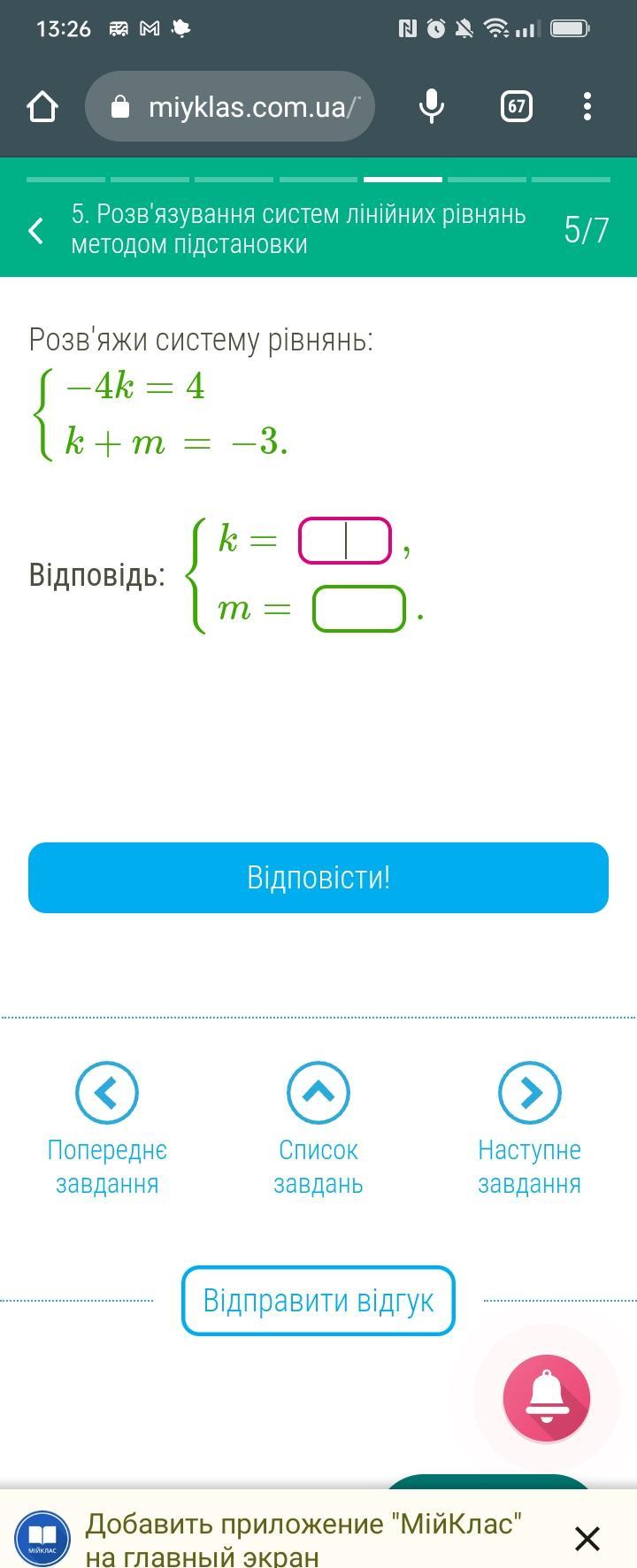The image size is (637, 1568).
Task: Focus the answer field for m
Action: click(x=359, y=609)
